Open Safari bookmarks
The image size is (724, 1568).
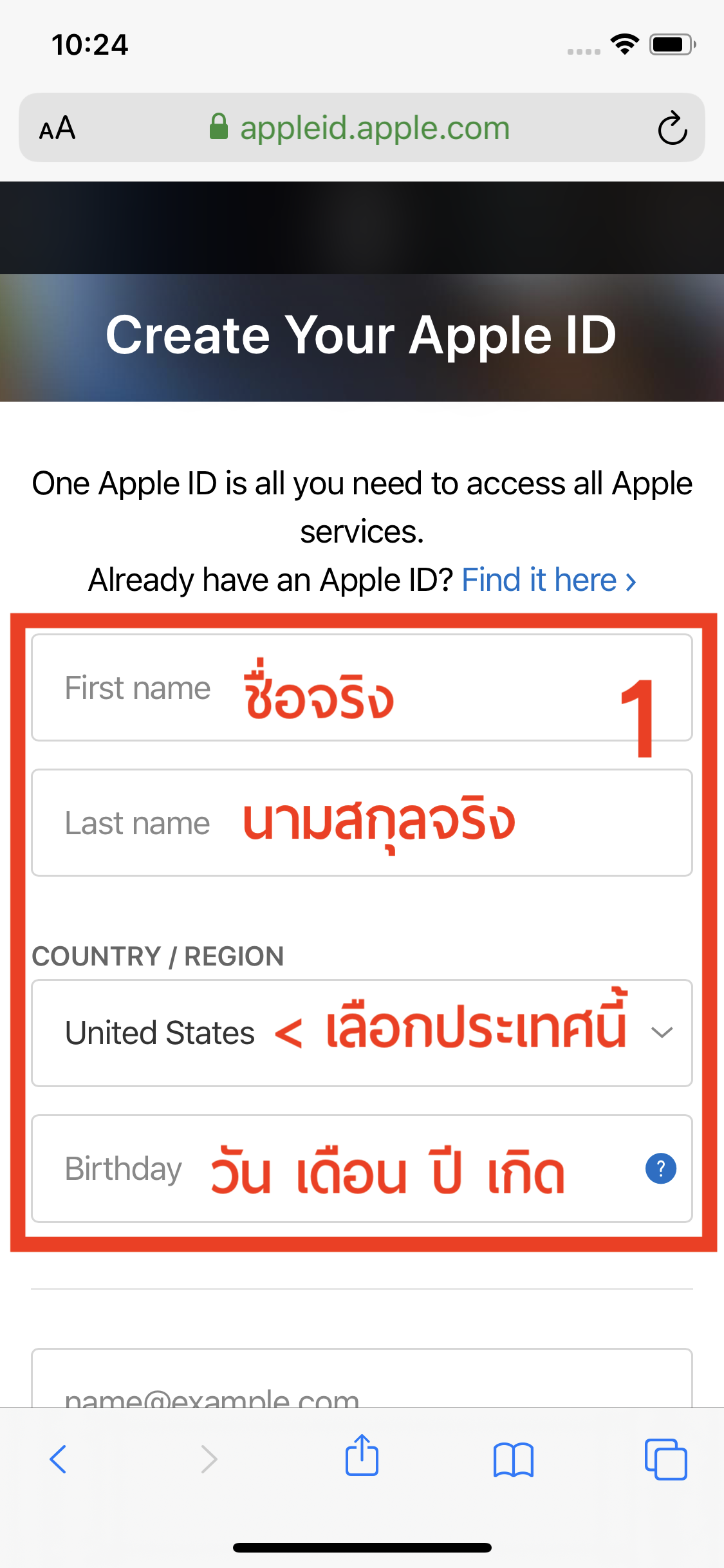click(x=514, y=1459)
